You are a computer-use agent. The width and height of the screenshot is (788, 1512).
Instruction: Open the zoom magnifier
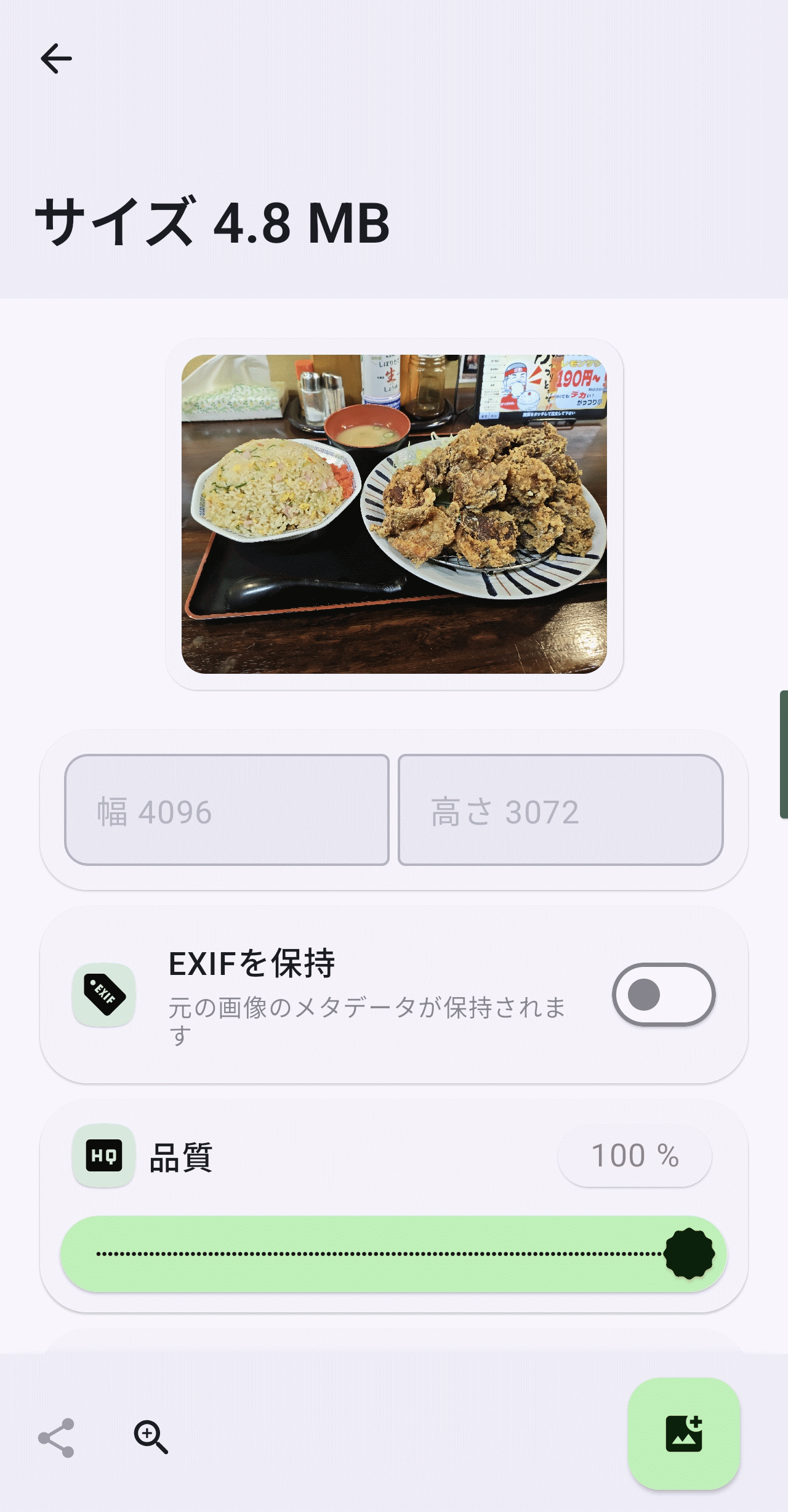coord(151,1437)
